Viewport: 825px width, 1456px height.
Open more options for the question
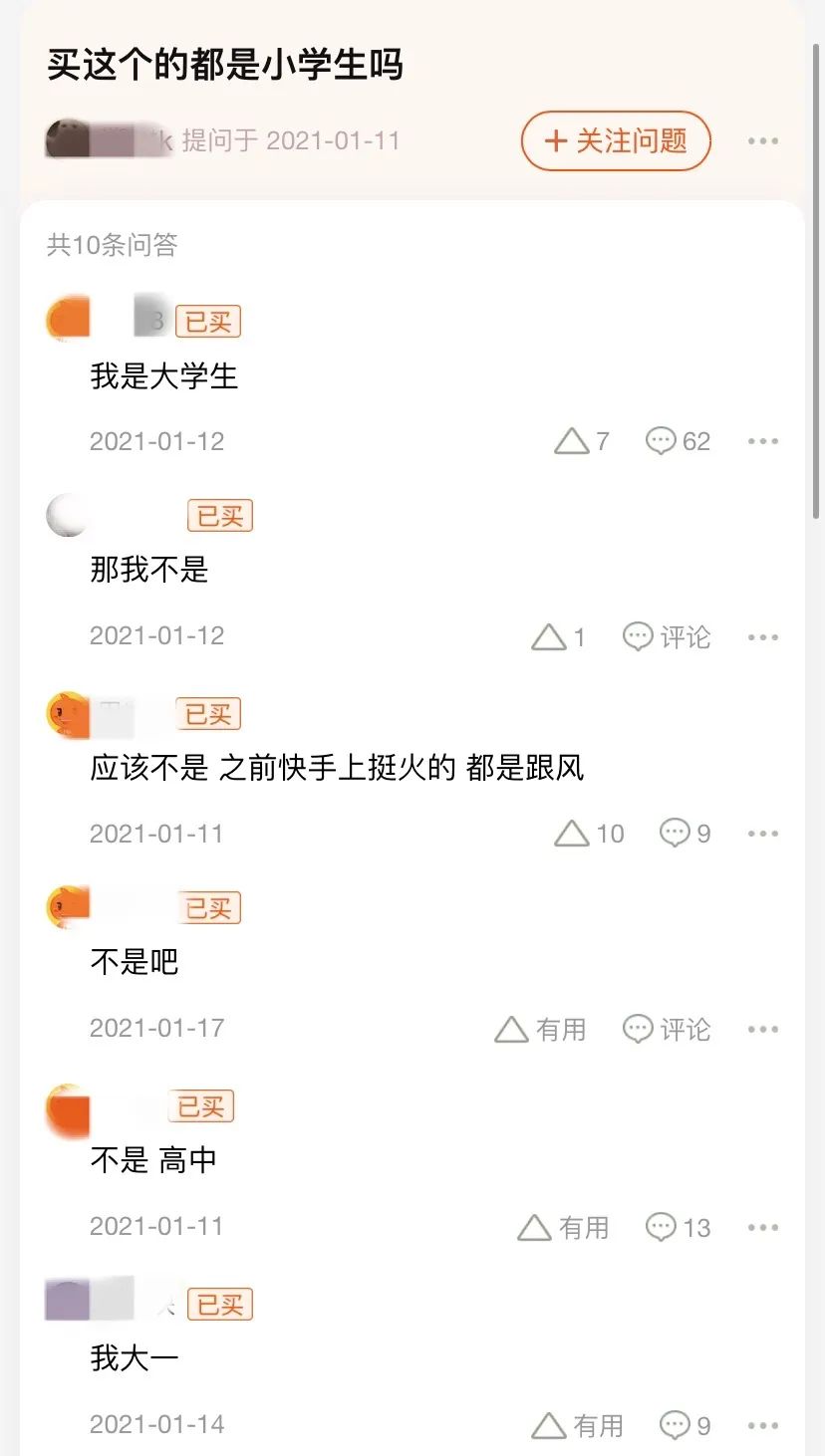[x=762, y=141]
